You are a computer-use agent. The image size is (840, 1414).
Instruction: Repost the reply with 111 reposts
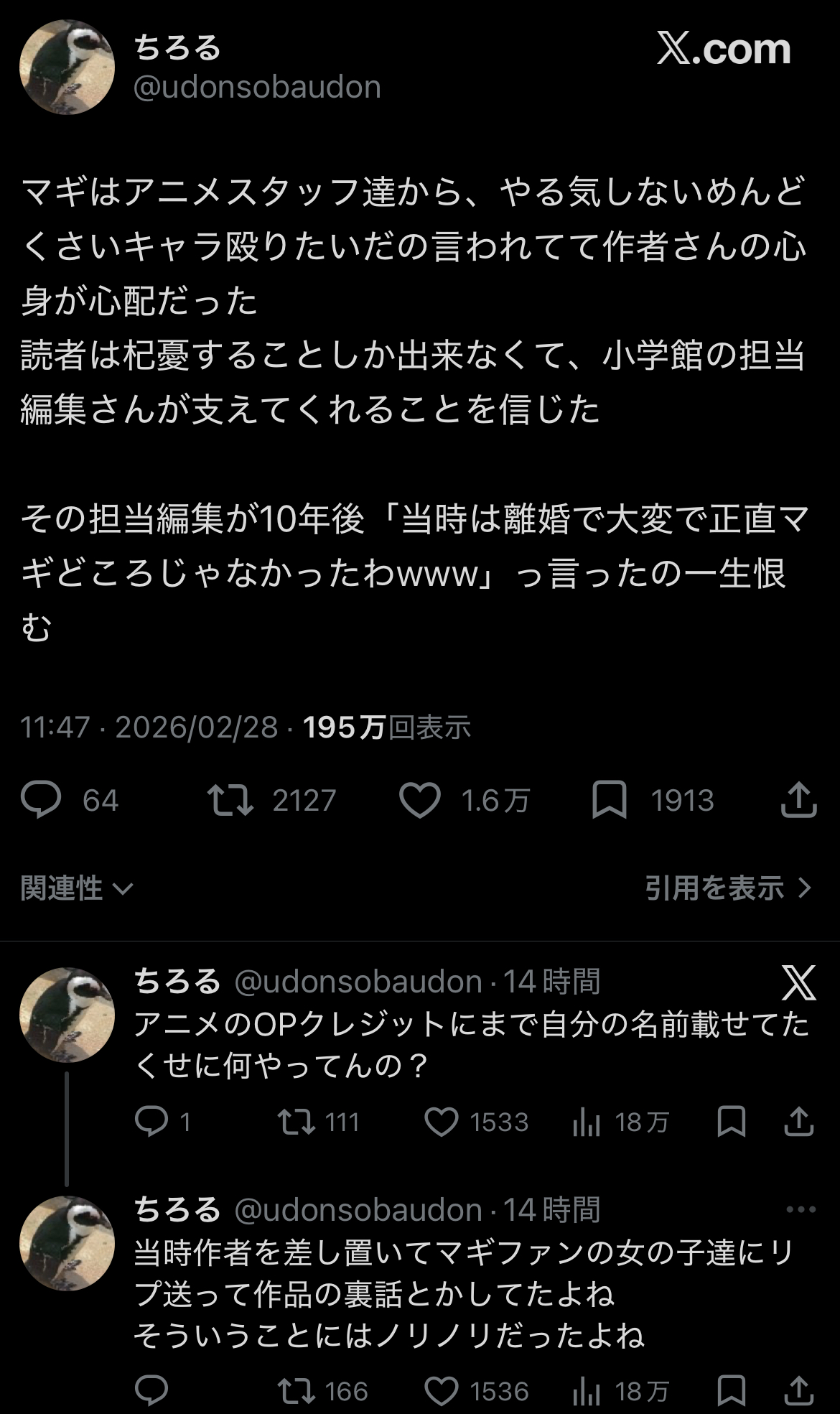[x=297, y=1122]
